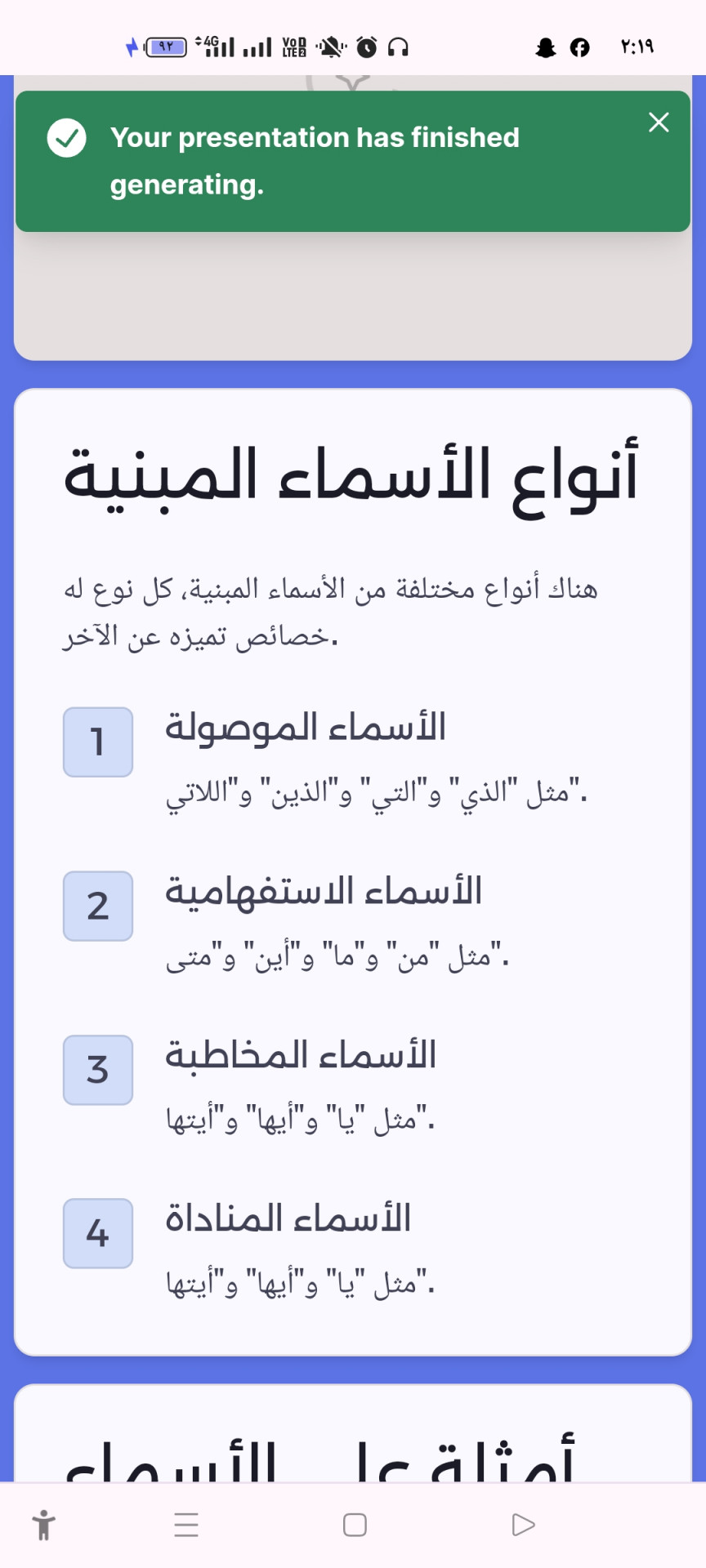
Task: Dismiss the presentation finished notification
Action: click(x=659, y=122)
